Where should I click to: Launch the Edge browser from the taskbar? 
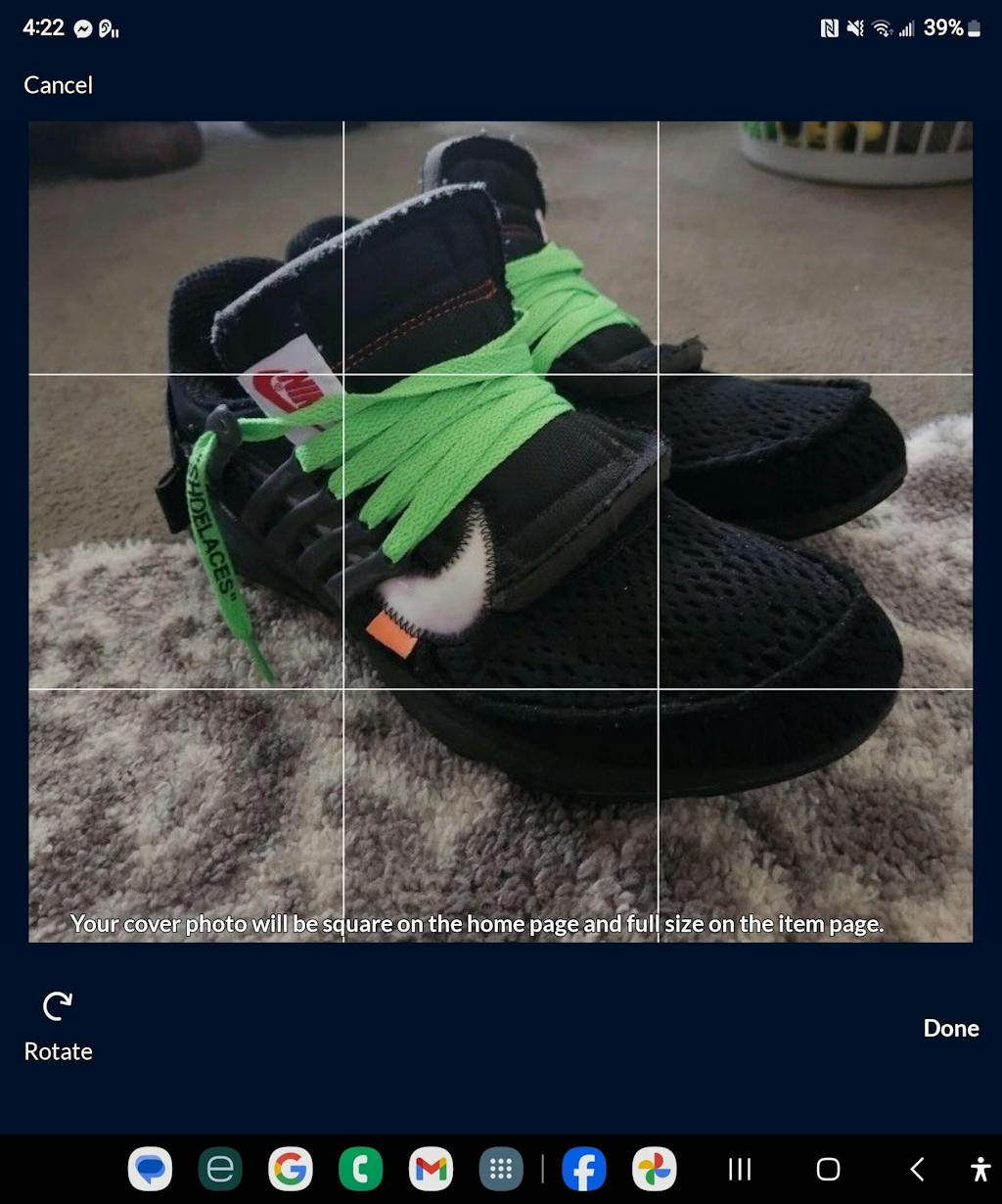(220, 1169)
